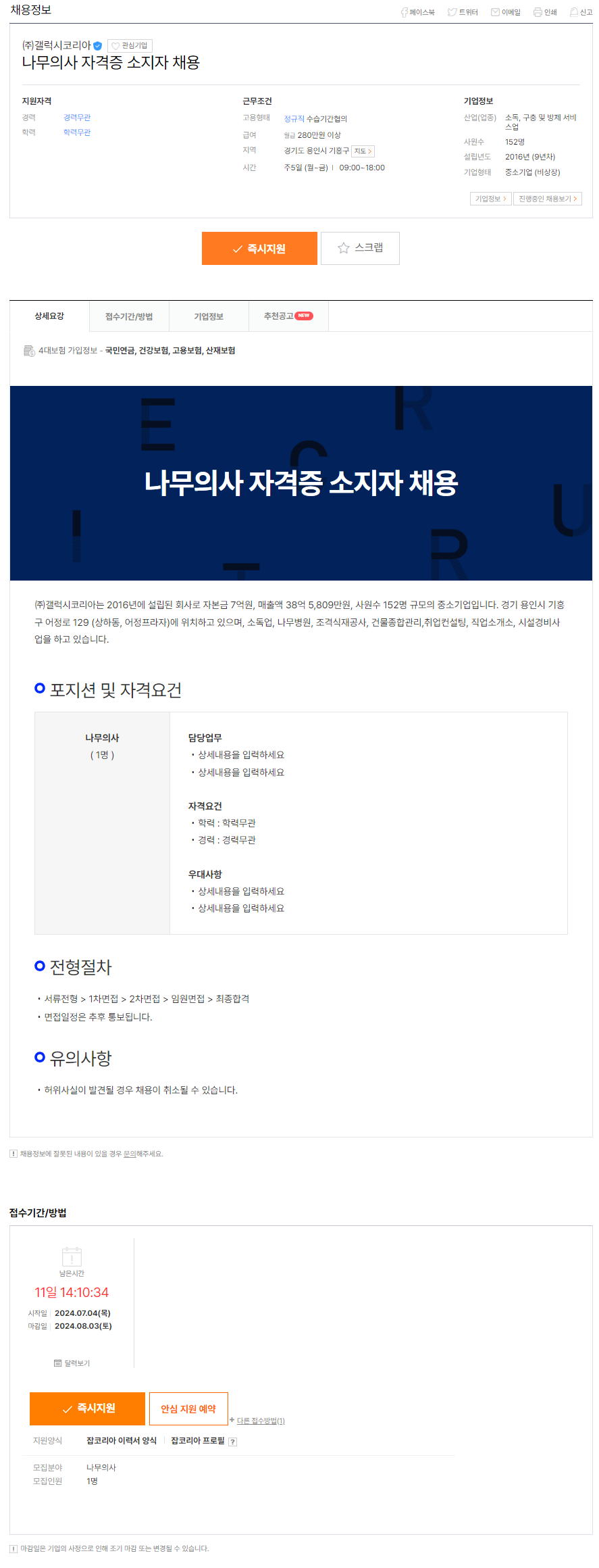This screenshot has width=599, height=1568.
Task: Switch to the 상세요강 tab
Action: coord(49,316)
